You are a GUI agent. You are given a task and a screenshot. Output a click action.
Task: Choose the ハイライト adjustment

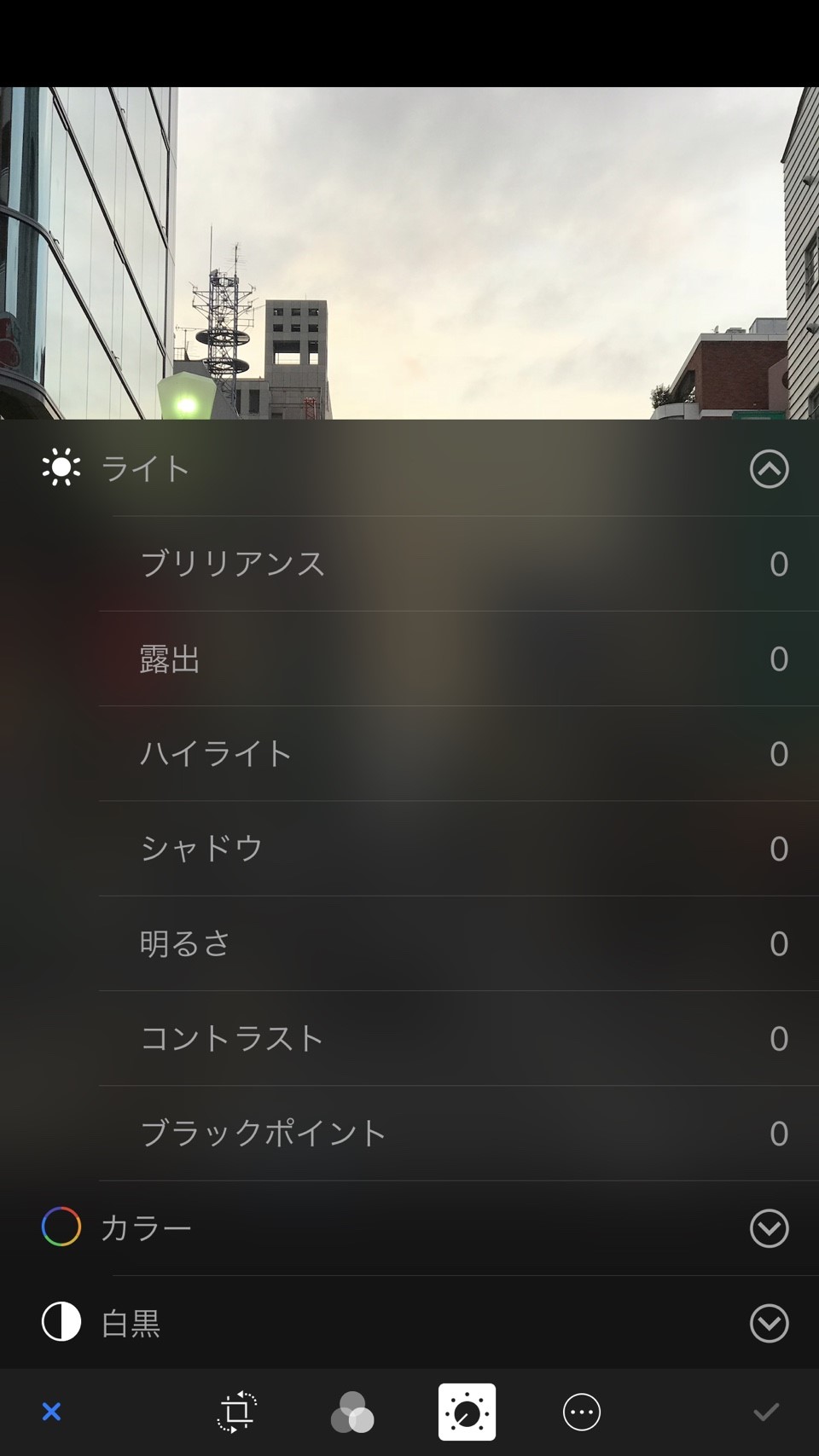click(x=216, y=754)
